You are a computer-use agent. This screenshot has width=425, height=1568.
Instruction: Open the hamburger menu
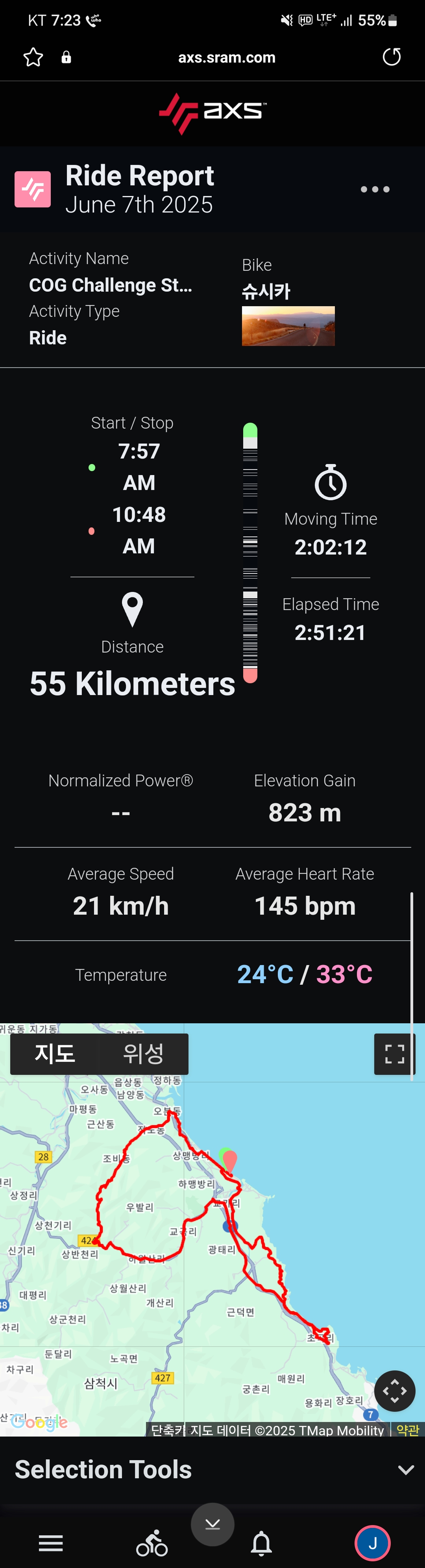(50, 1543)
